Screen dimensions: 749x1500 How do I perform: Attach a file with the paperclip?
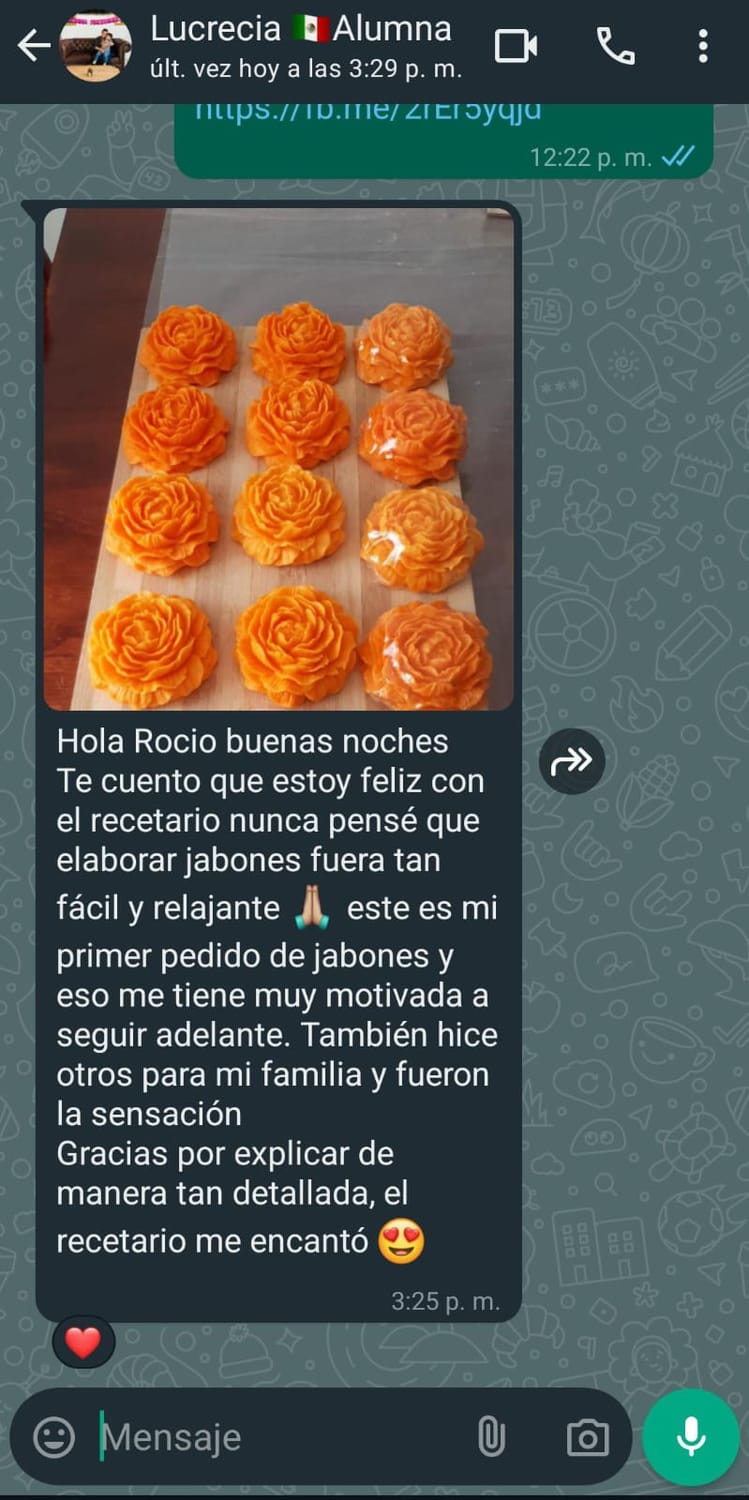490,1438
